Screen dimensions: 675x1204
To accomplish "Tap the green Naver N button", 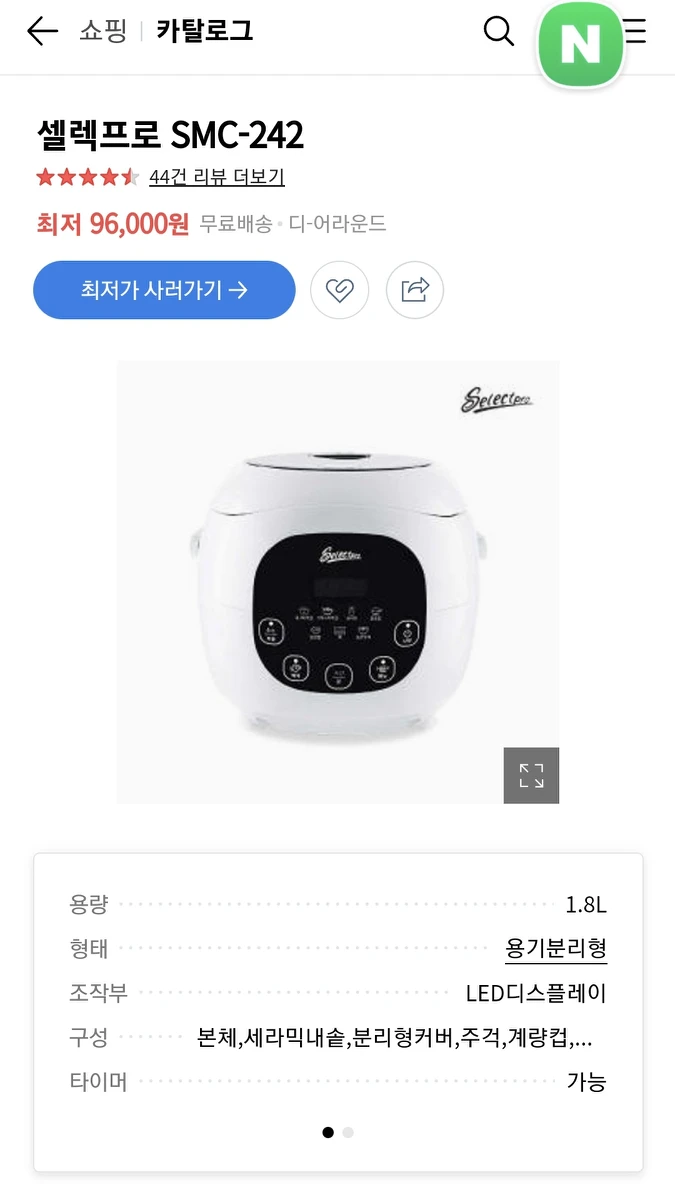I will click(x=580, y=44).
